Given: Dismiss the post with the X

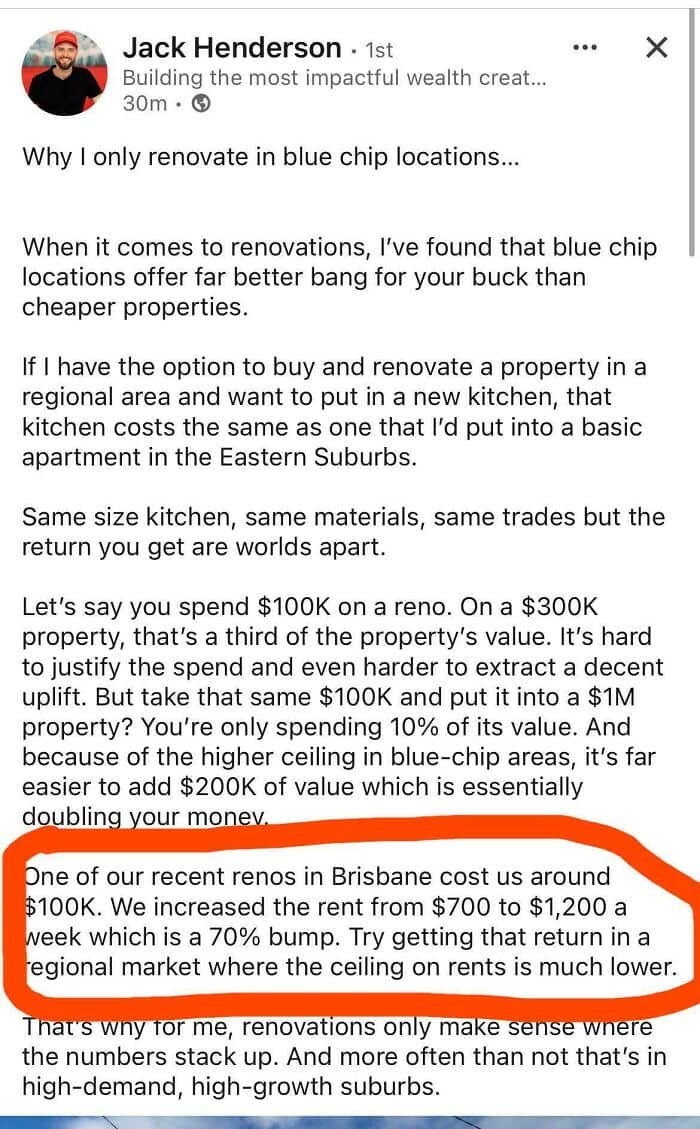Looking at the screenshot, I should [657, 48].
